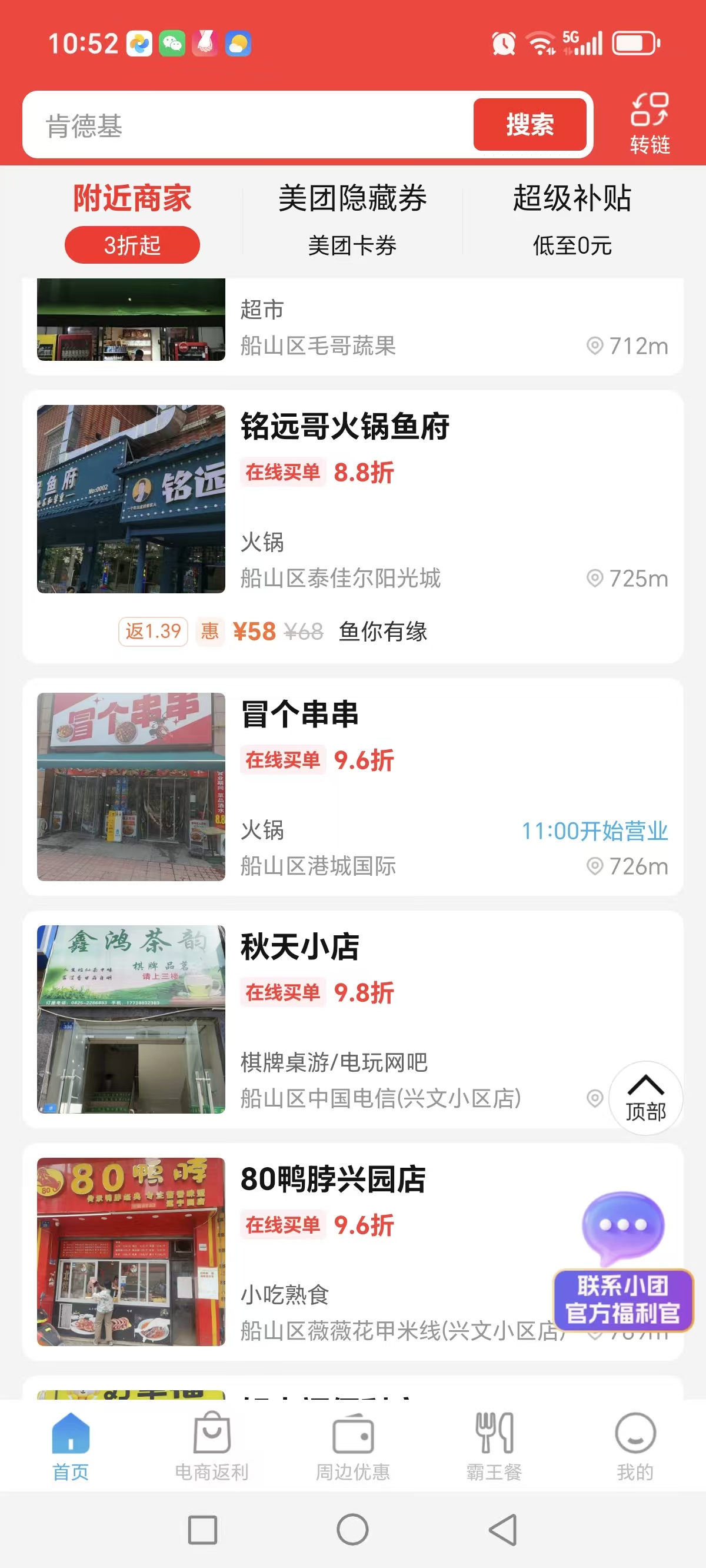
Task: Go to the 首页 tab
Action: pos(71,1446)
